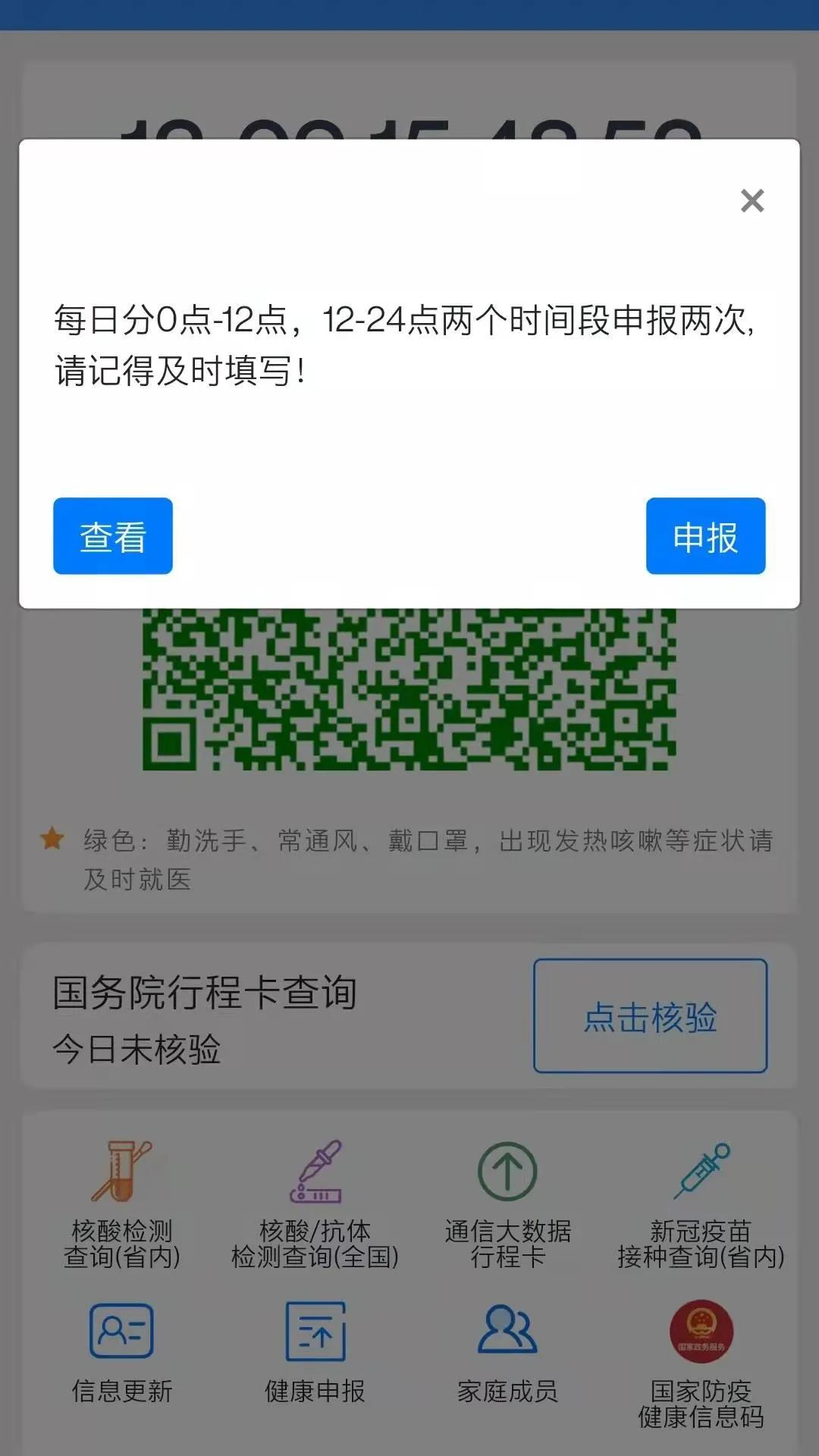The width and height of the screenshot is (819, 1456).
Task: Tap the 查看 button in the dialog
Action: [113, 536]
